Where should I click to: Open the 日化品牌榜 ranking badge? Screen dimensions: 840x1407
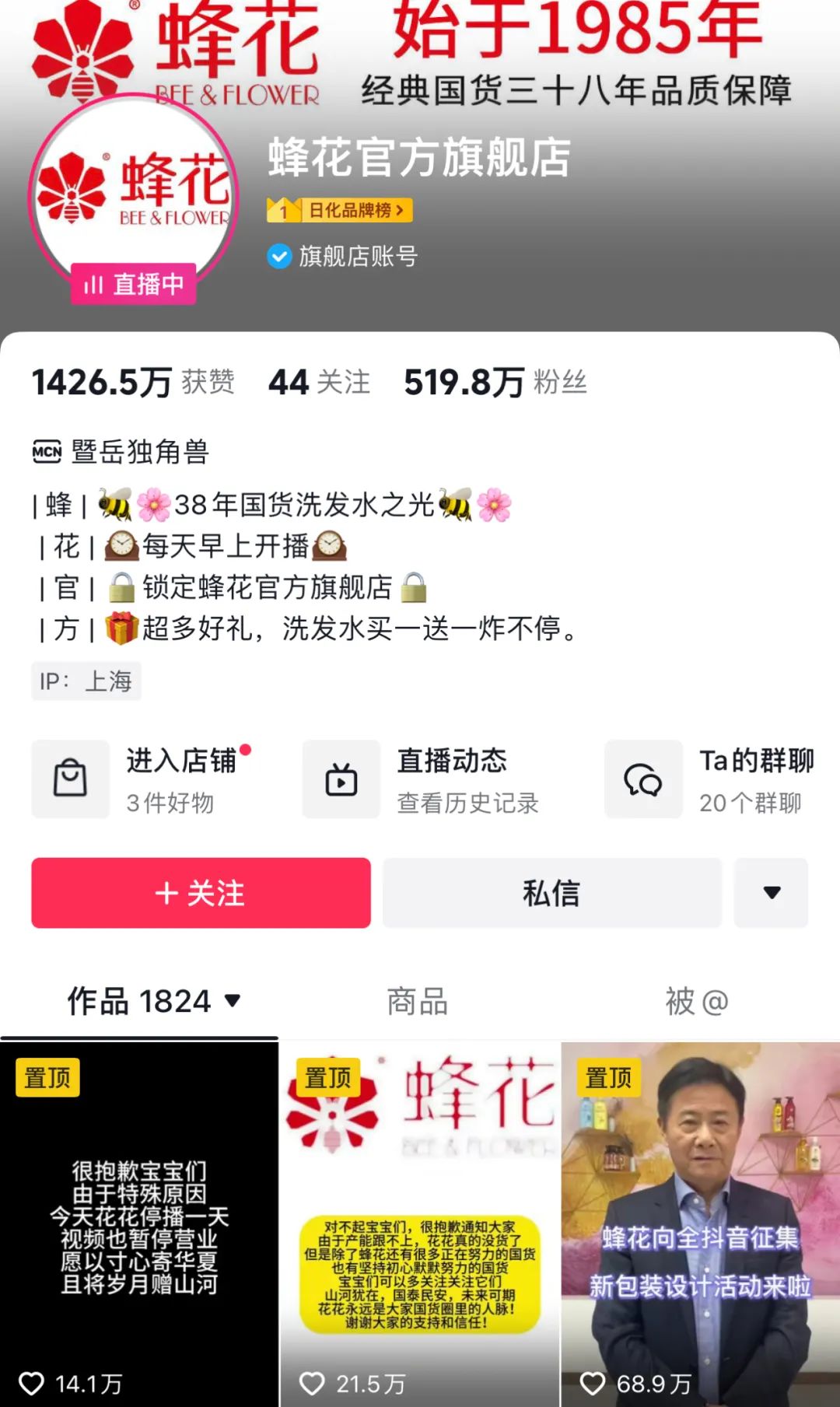point(340,210)
